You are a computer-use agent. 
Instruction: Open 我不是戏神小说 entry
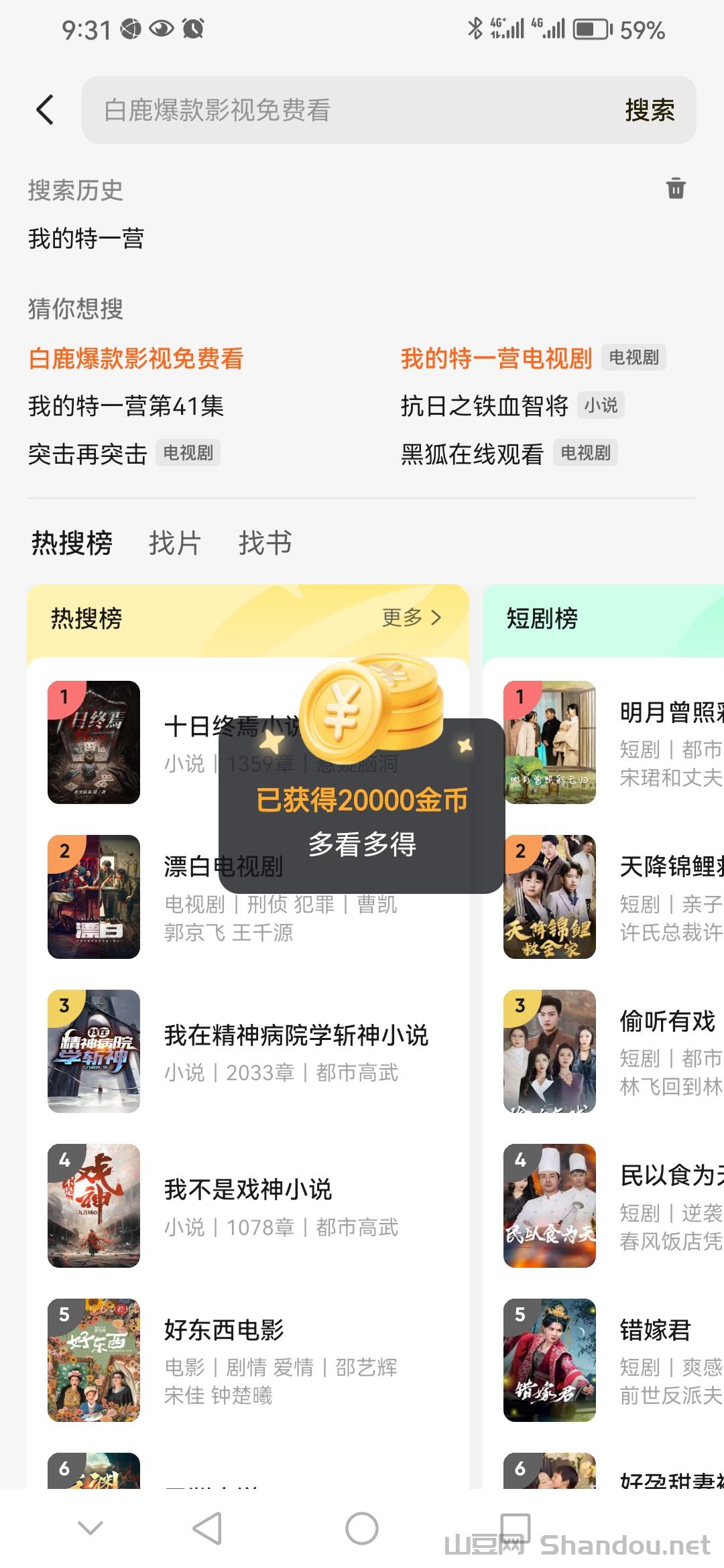click(248, 1190)
